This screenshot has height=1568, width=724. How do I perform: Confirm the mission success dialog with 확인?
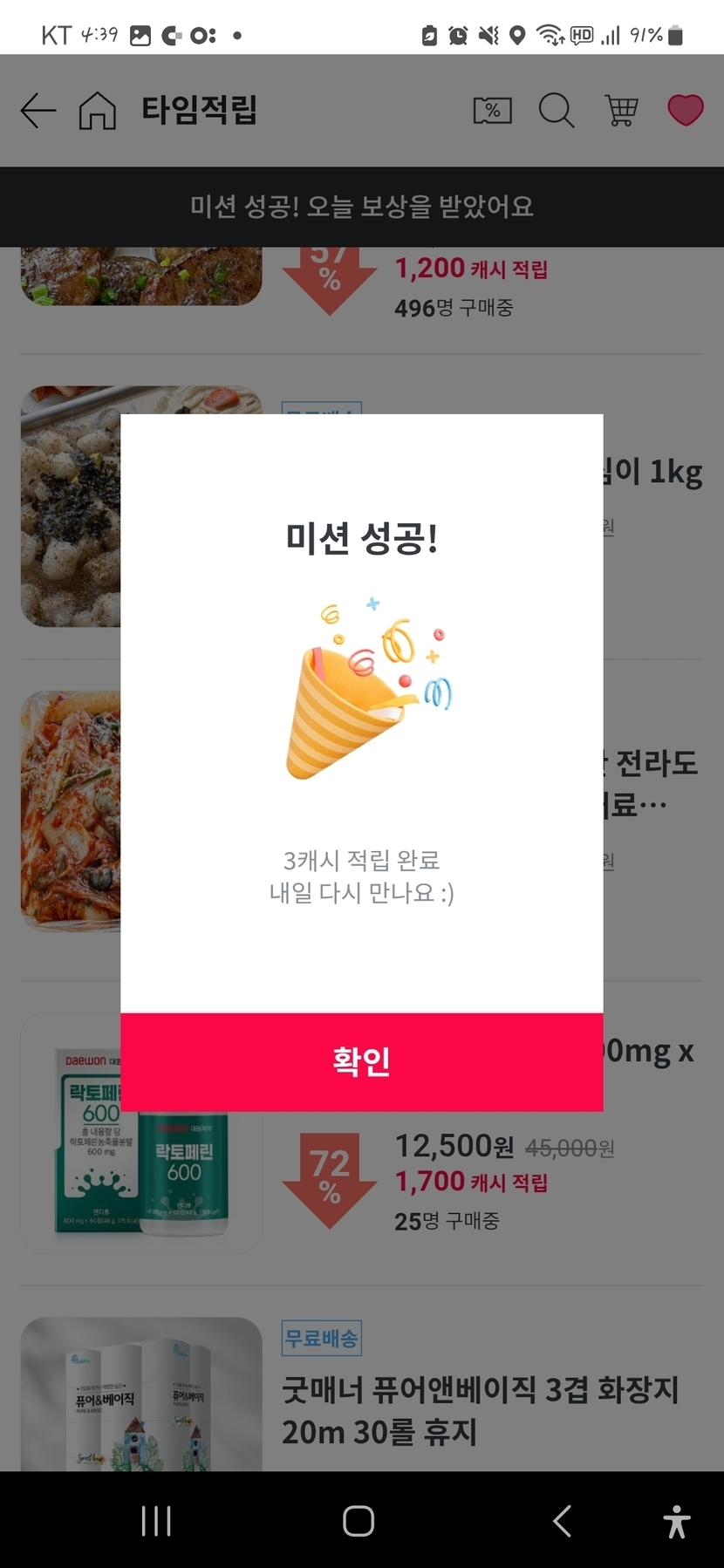[361, 1061]
